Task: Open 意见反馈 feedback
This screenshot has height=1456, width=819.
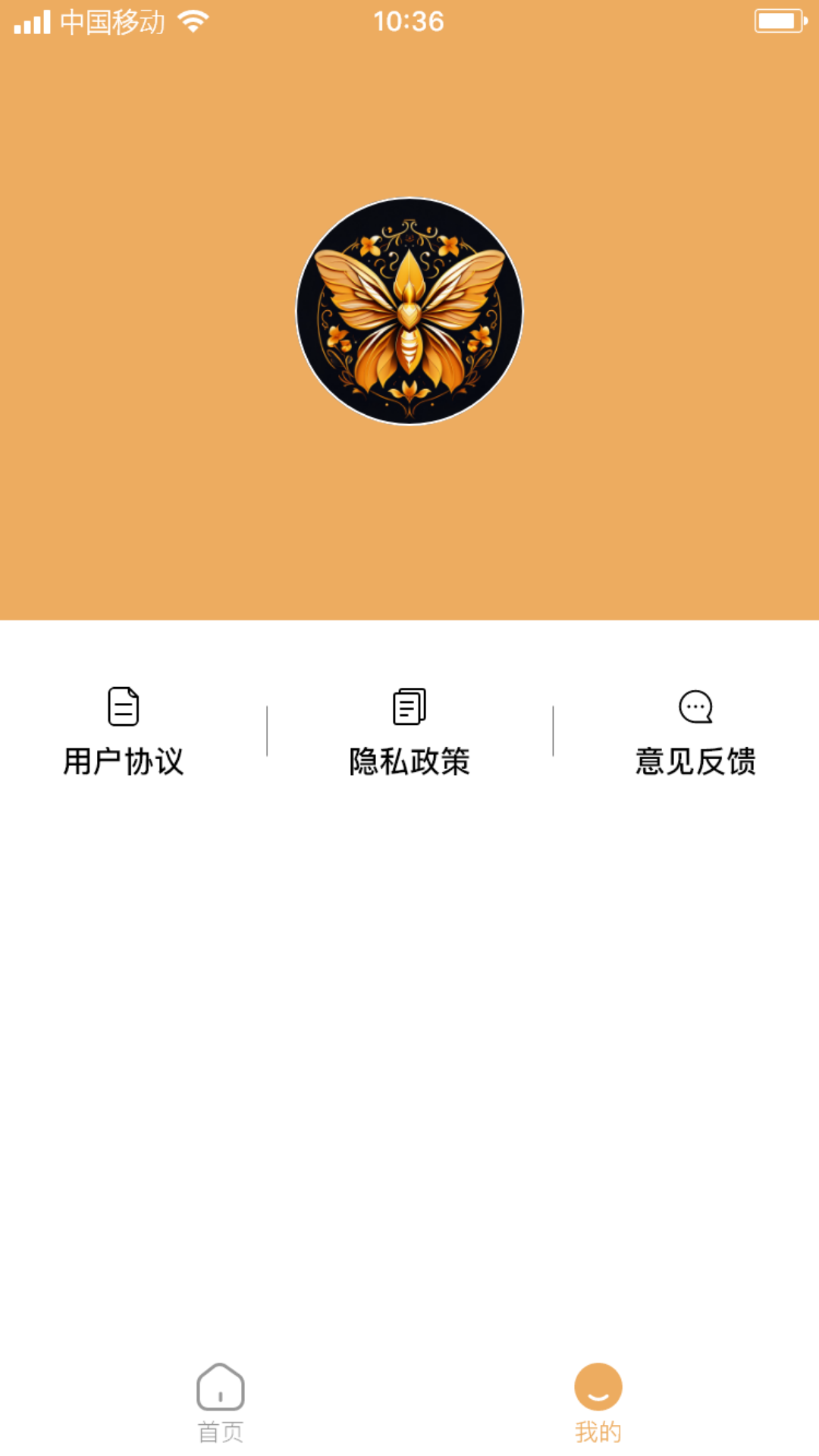Action: pos(695,731)
